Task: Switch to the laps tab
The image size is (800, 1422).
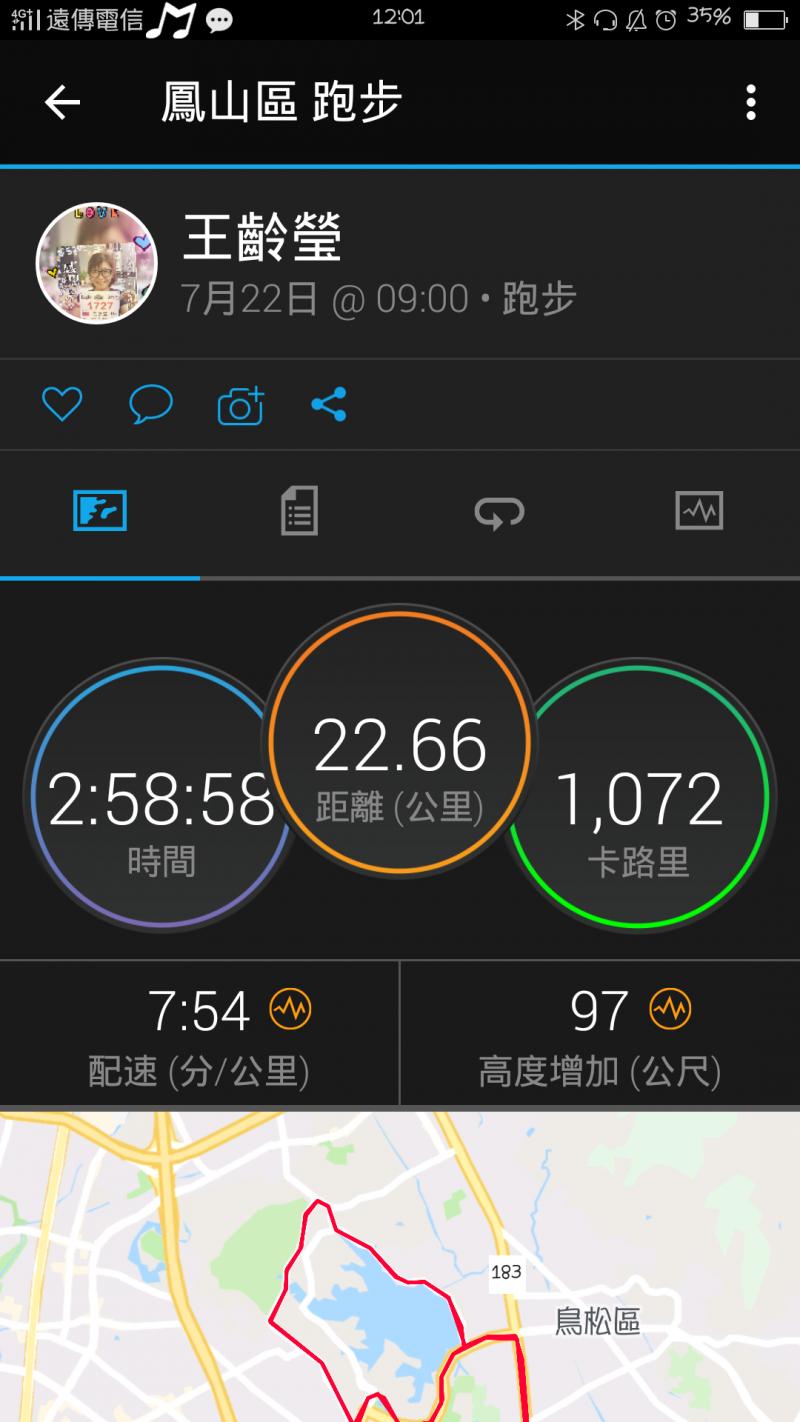Action: 499,511
